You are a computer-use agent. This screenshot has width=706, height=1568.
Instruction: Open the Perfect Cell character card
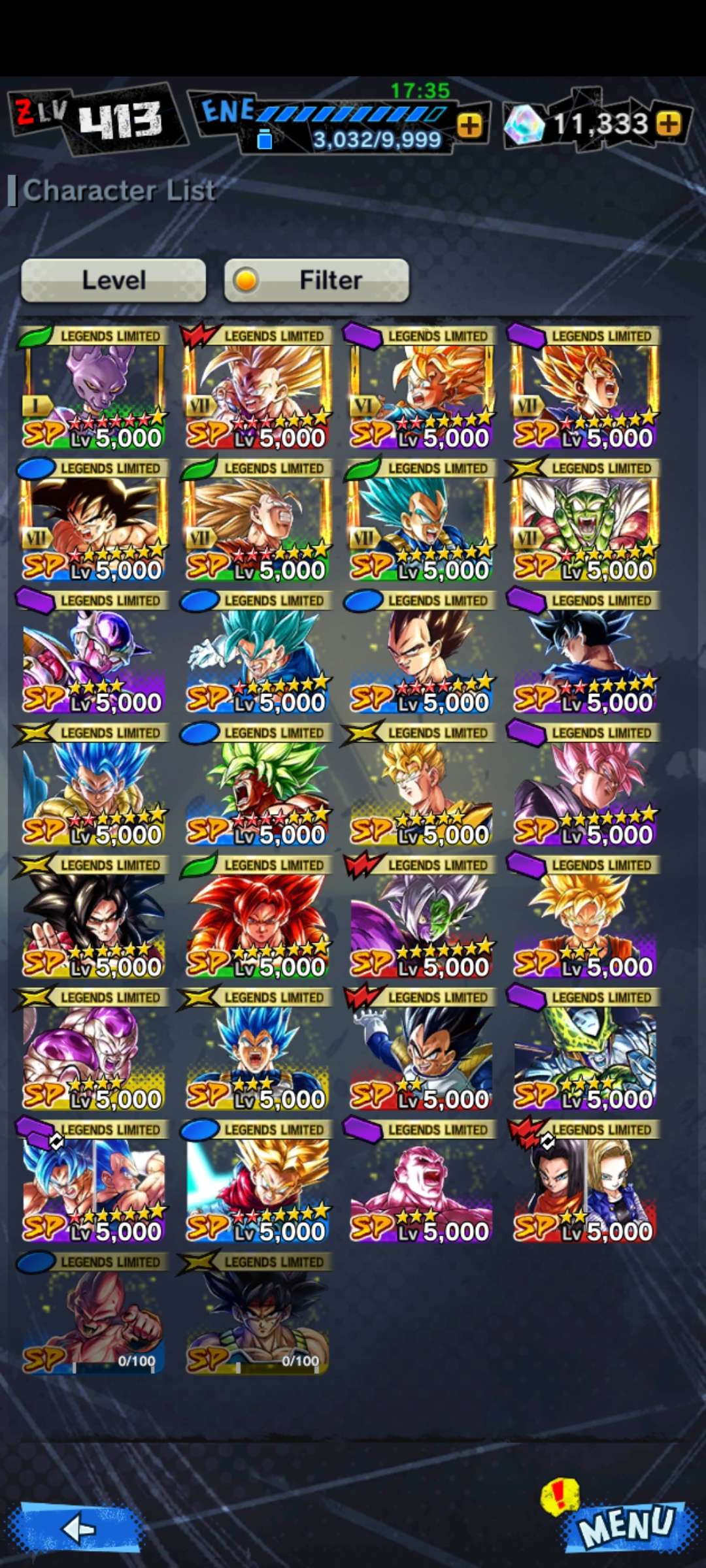(584, 1051)
